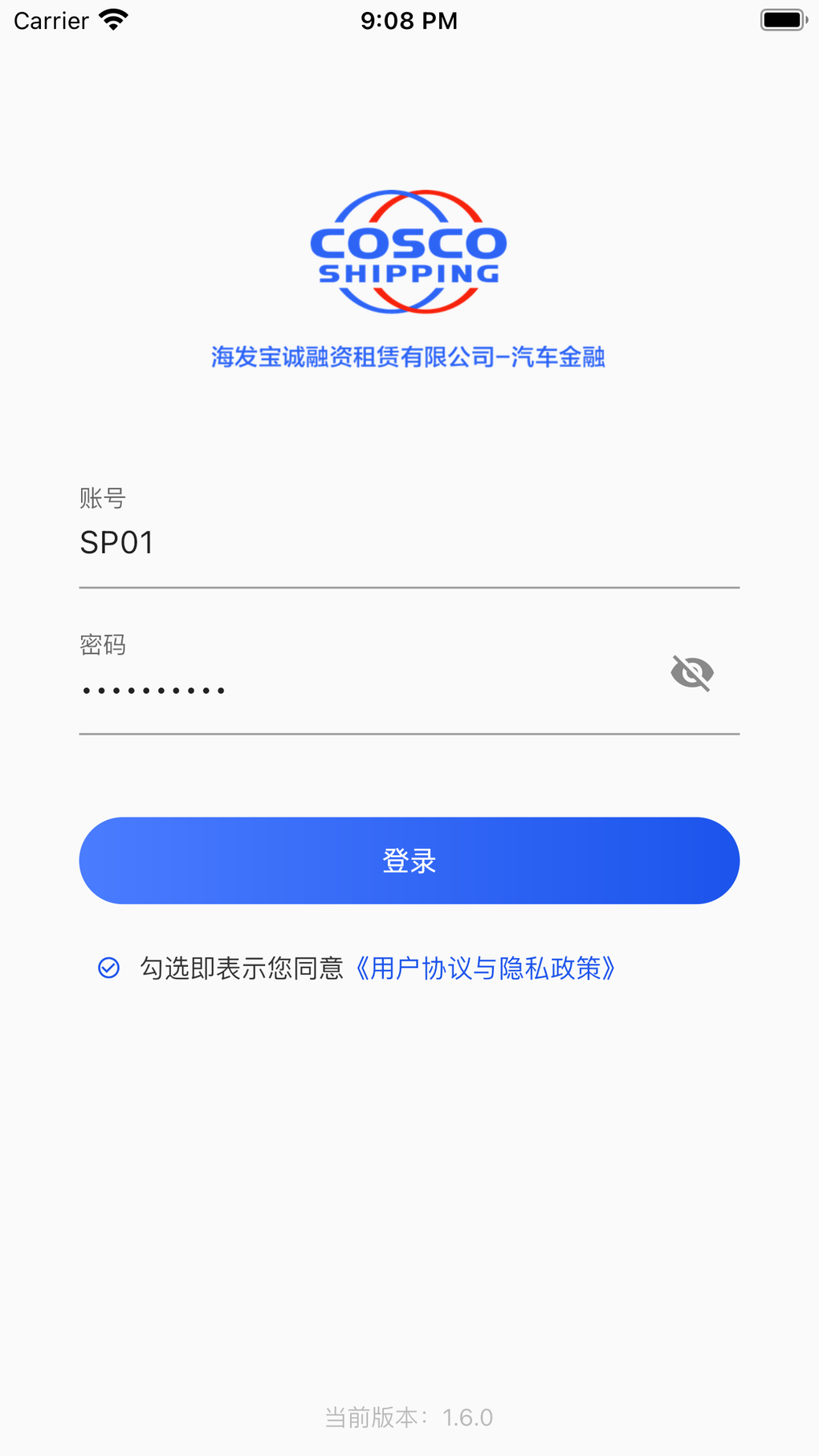Tap the 登录 login button
Screen dimensions: 819x1456
[x=409, y=861]
